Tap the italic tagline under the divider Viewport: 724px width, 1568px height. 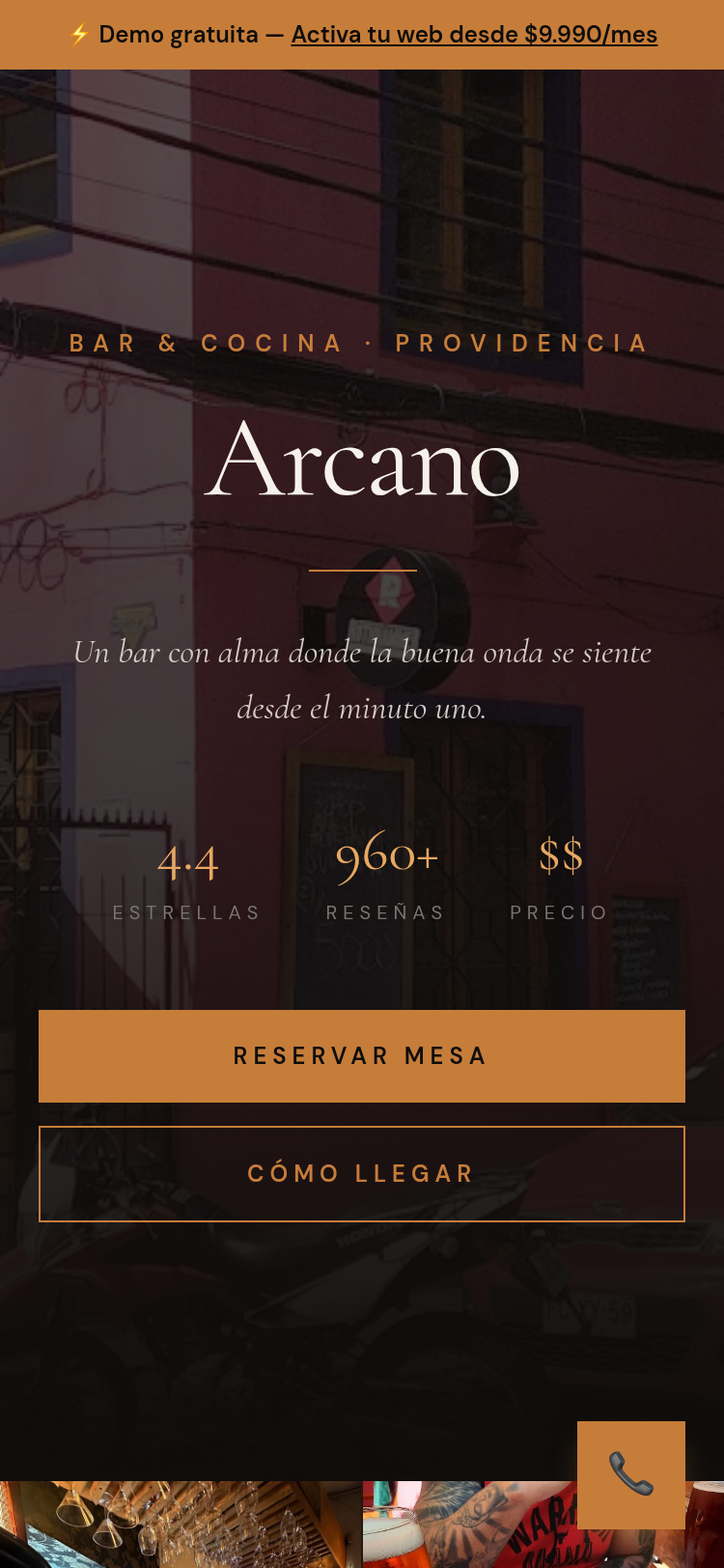tap(362, 681)
